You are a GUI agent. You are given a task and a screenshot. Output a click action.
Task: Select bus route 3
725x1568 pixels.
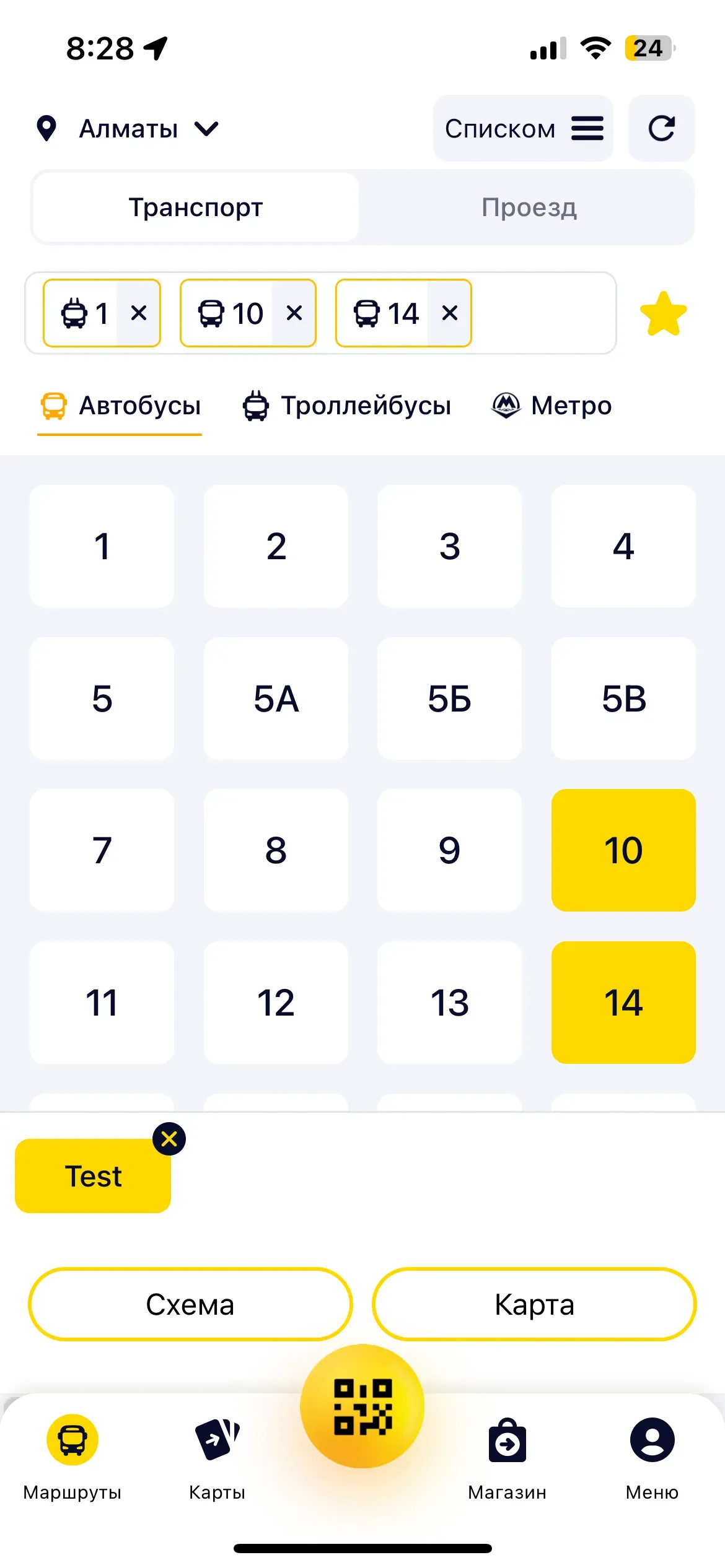pyautogui.click(x=449, y=546)
